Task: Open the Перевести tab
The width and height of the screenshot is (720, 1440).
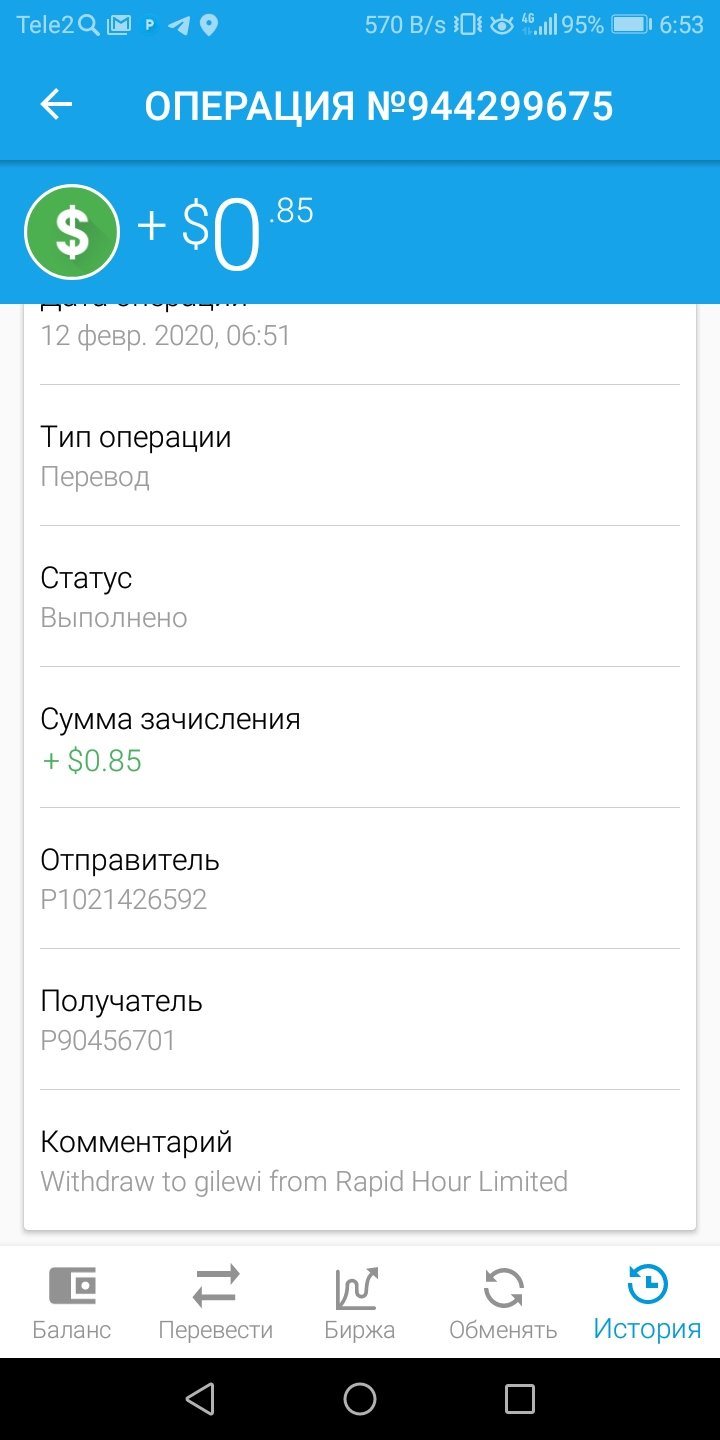Action: click(x=216, y=1302)
